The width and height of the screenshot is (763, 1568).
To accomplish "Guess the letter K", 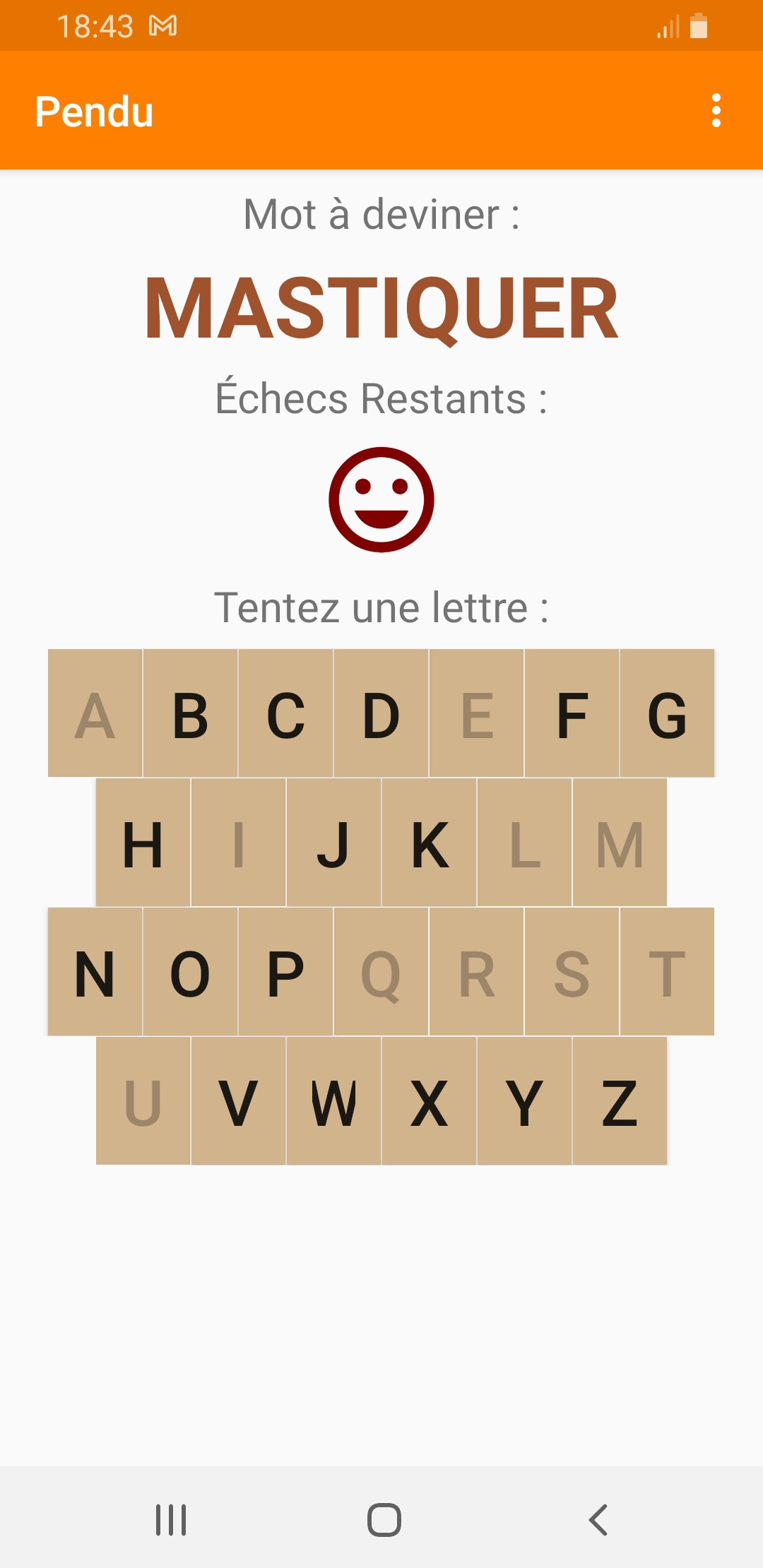I will 429,843.
